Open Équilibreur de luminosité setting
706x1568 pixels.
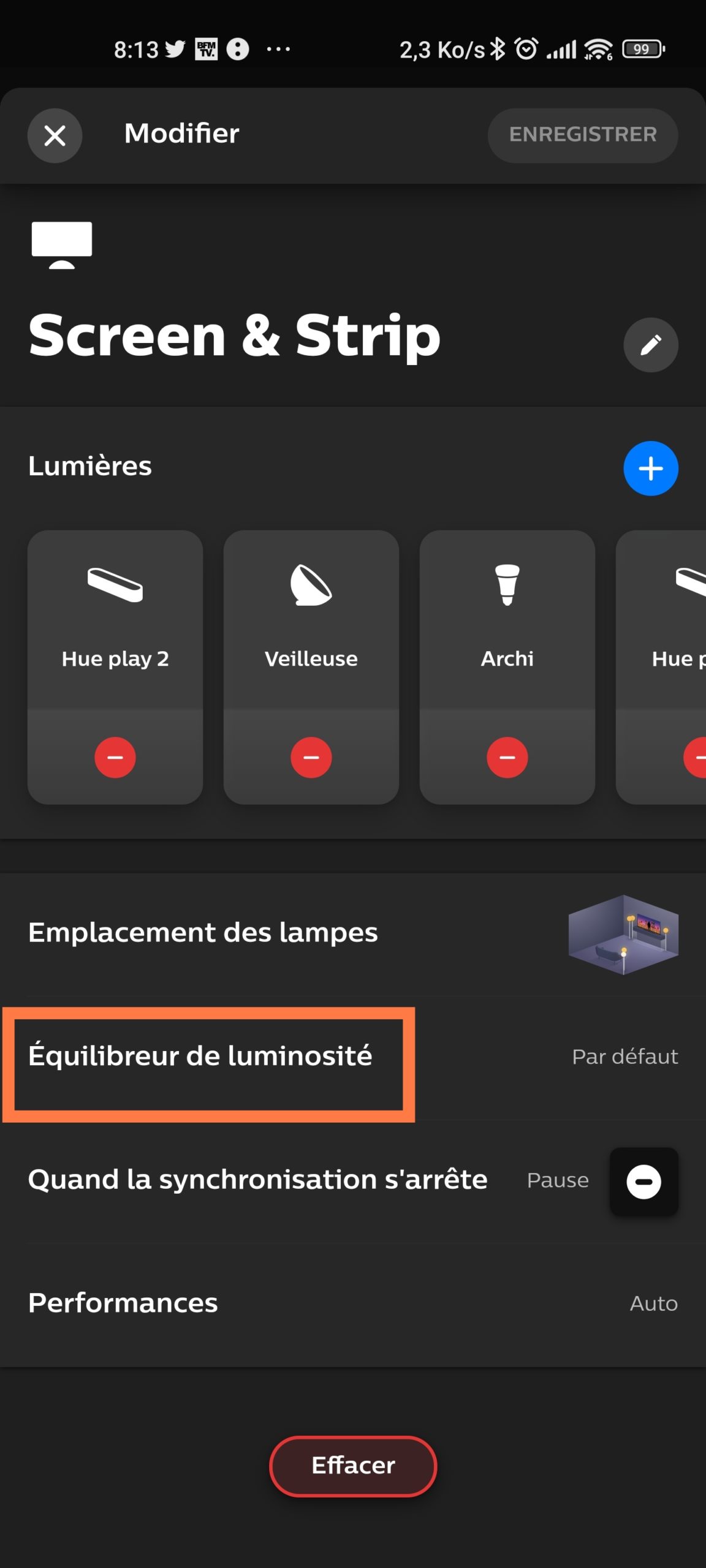coord(353,1057)
